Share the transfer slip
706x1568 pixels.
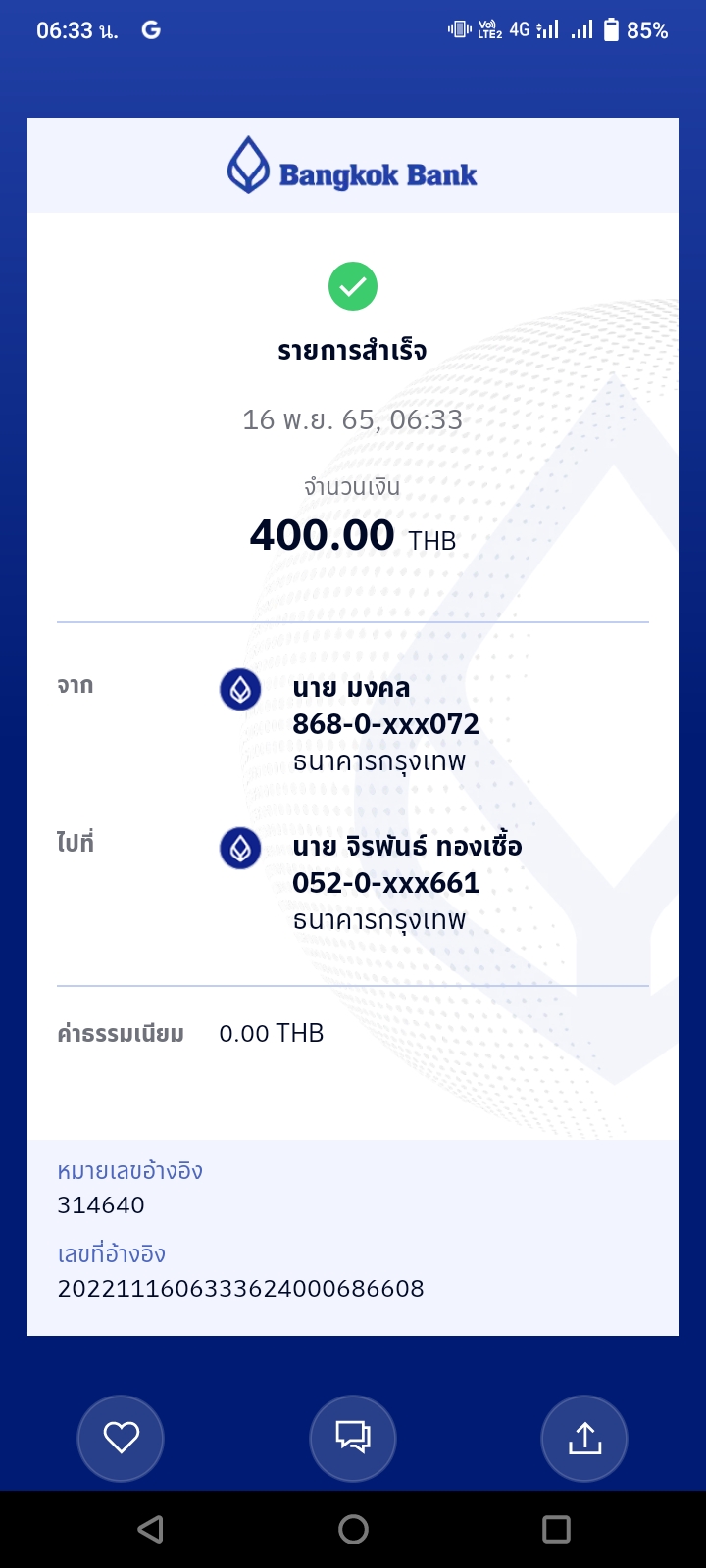coord(584,1438)
